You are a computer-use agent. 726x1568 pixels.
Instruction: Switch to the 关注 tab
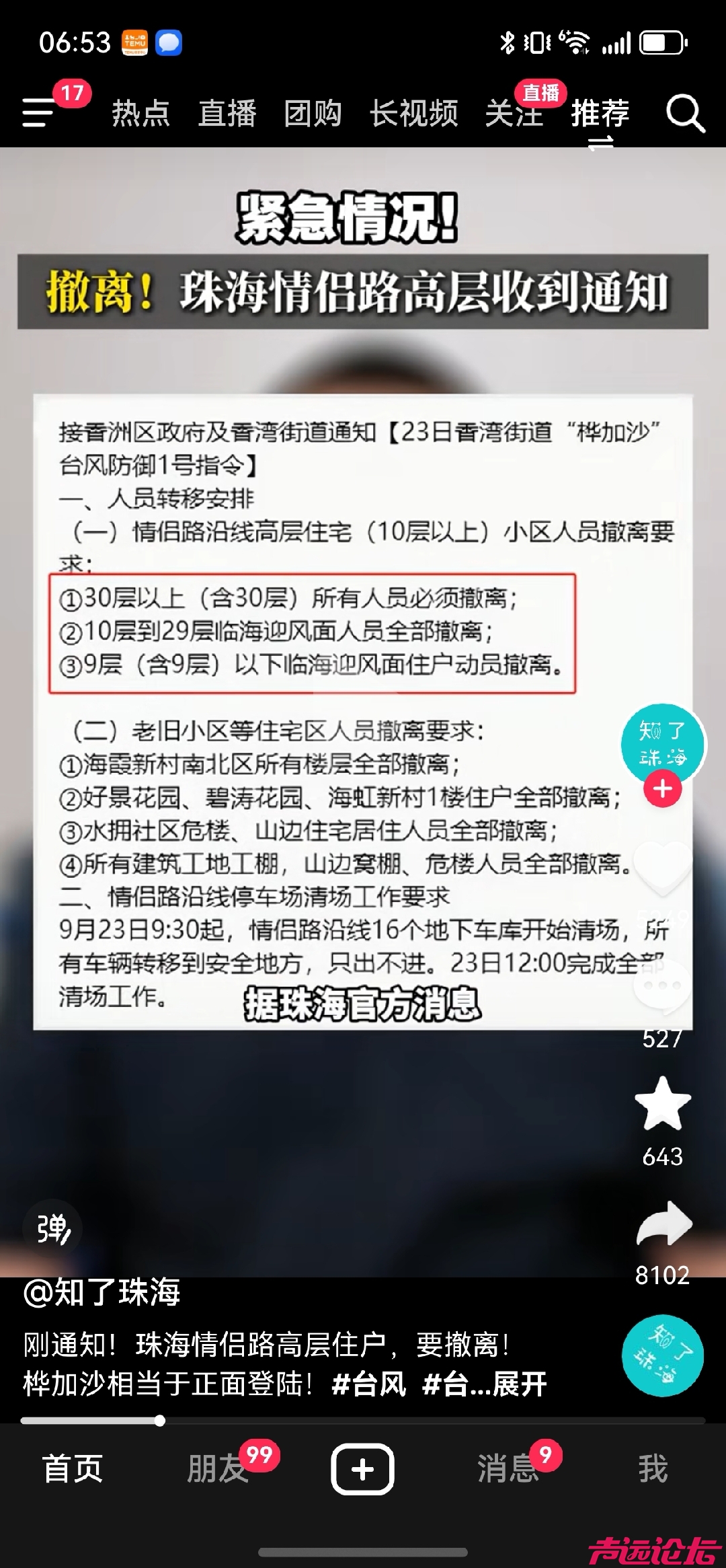[x=514, y=113]
